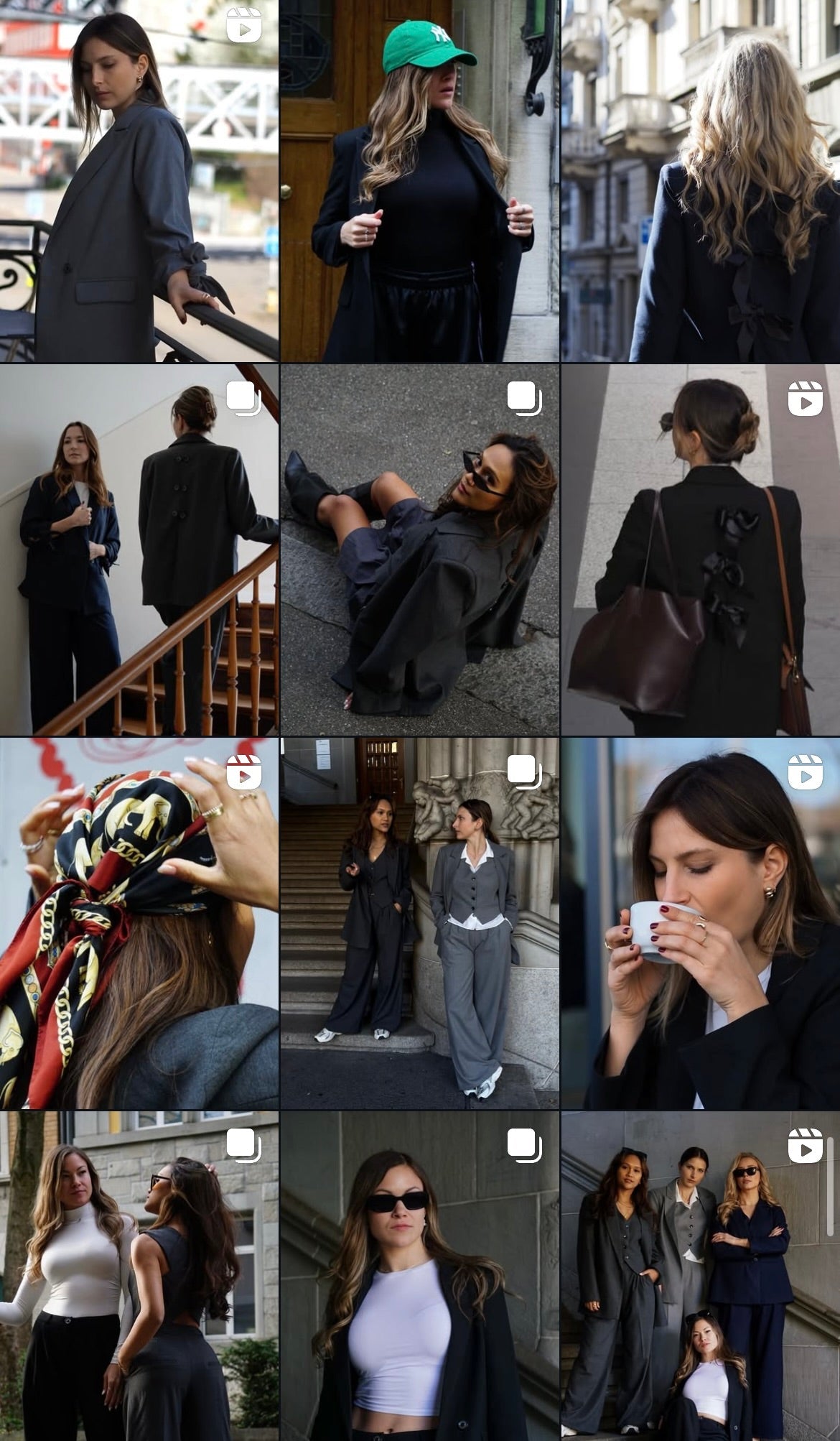This screenshot has height=1441, width=840.
Task: Open the reel with four women in suits
Action: click(700, 1275)
